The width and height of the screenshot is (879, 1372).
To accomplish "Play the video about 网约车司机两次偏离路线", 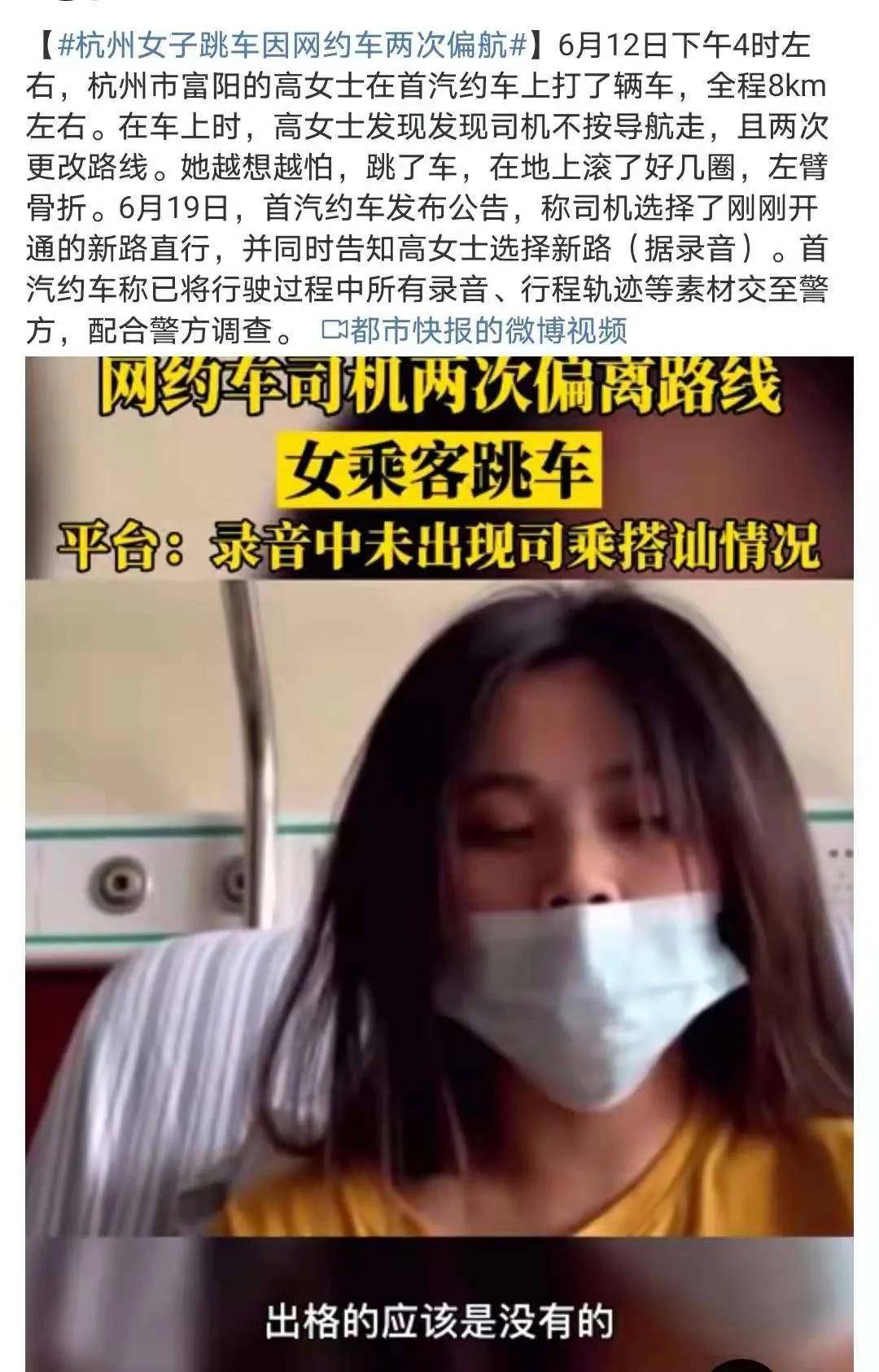I will click(x=439, y=863).
